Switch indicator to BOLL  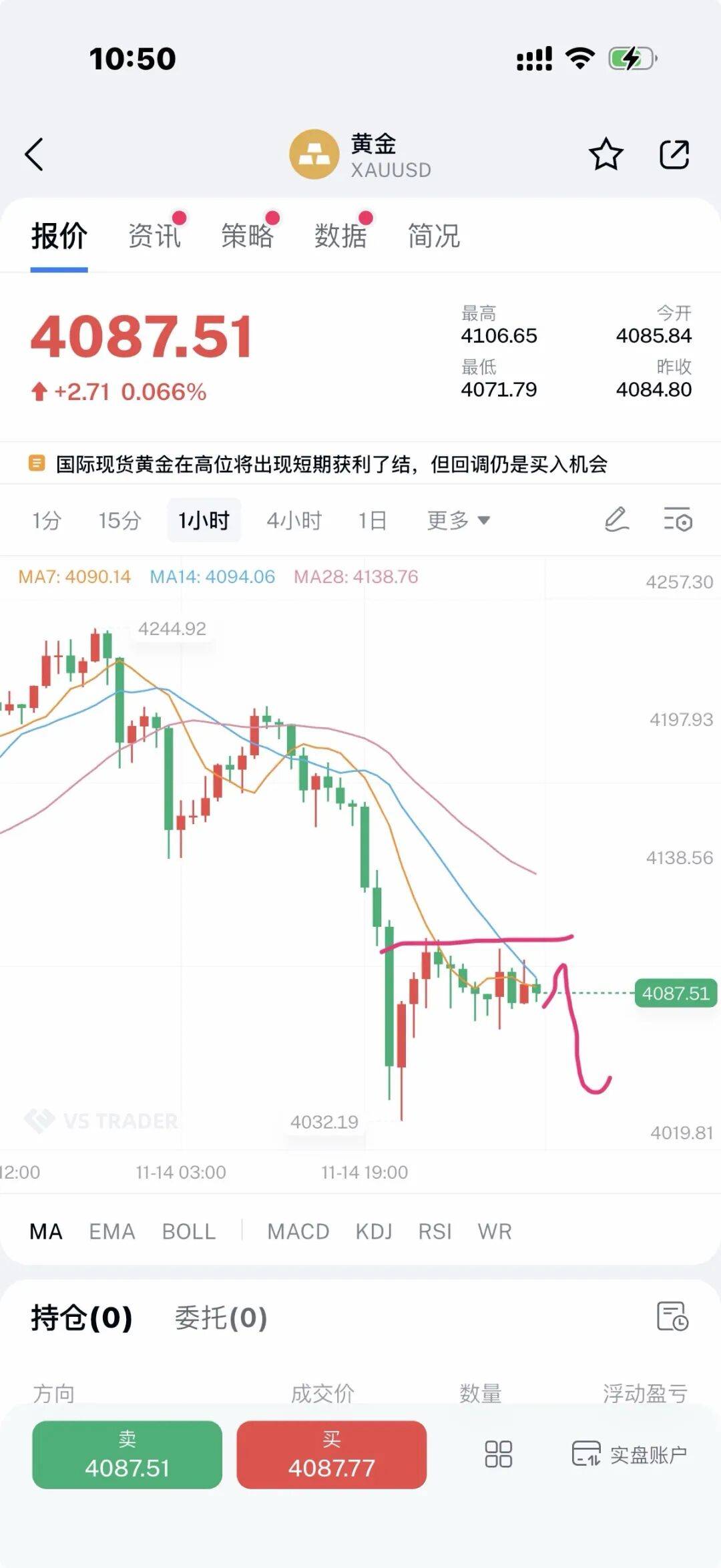[x=189, y=1231]
